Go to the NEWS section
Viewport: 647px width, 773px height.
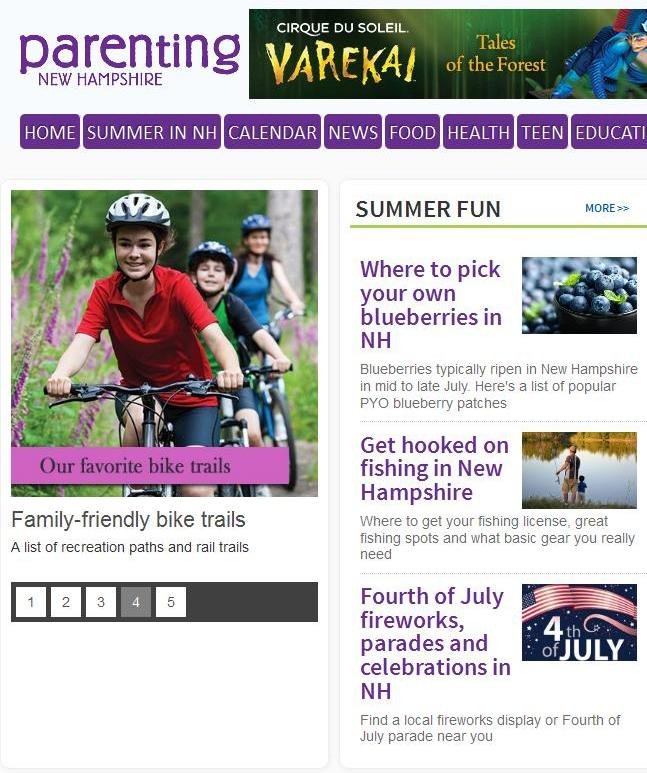tap(353, 132)
